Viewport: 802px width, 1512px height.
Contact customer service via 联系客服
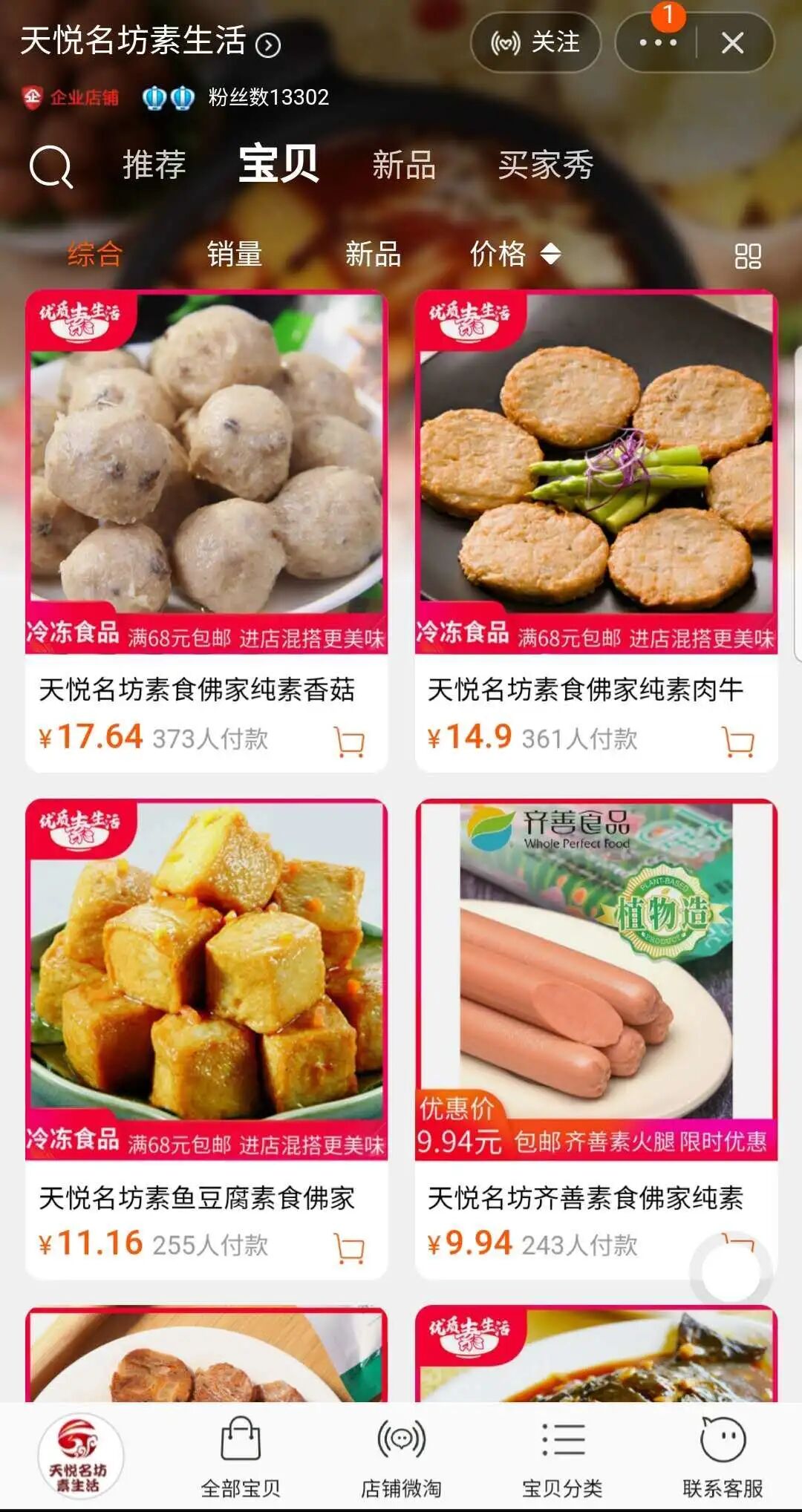tap(723, 1456)
